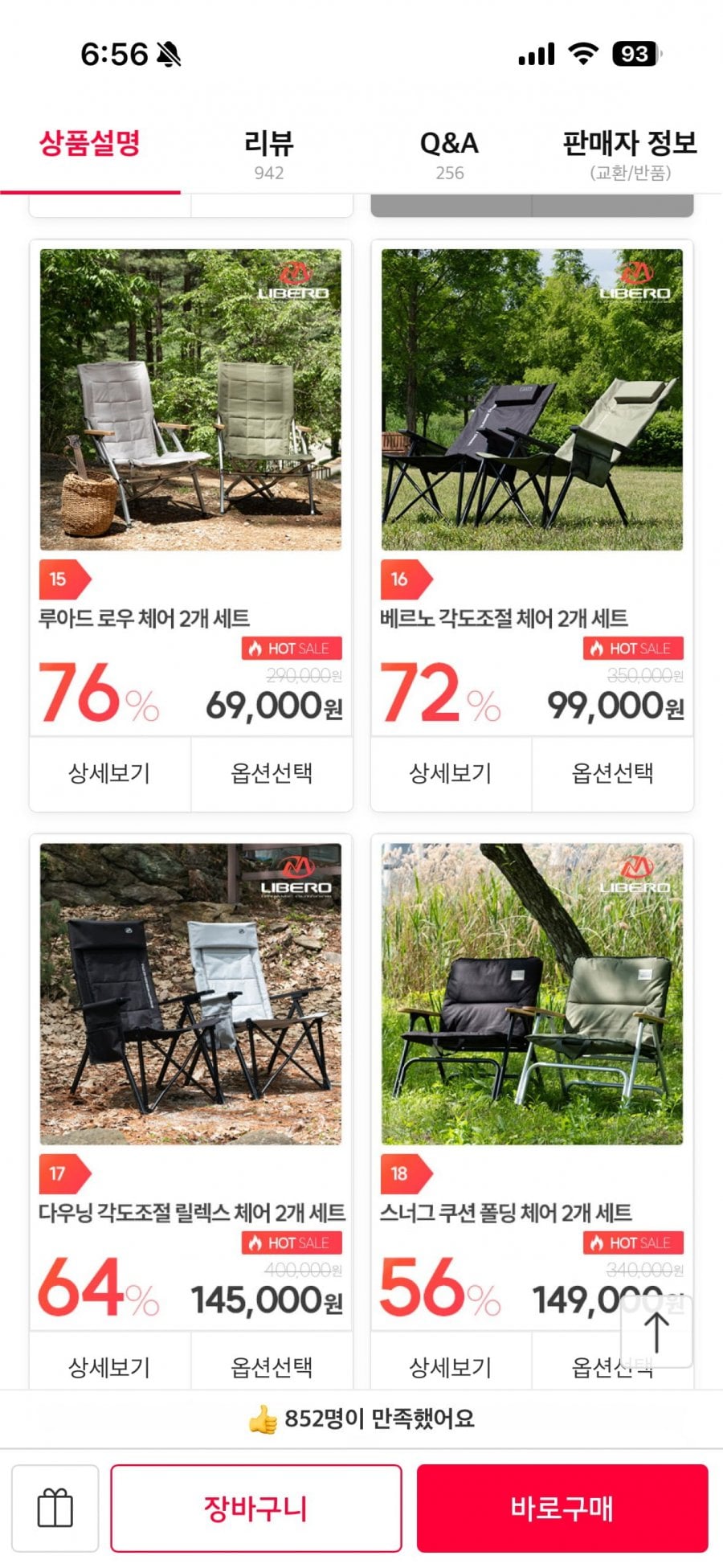This screenshot has height=1568, width=723.
Task: Tap 상세보기 for 다우닝 릴렉스 체어
Action: point(110,1365)
